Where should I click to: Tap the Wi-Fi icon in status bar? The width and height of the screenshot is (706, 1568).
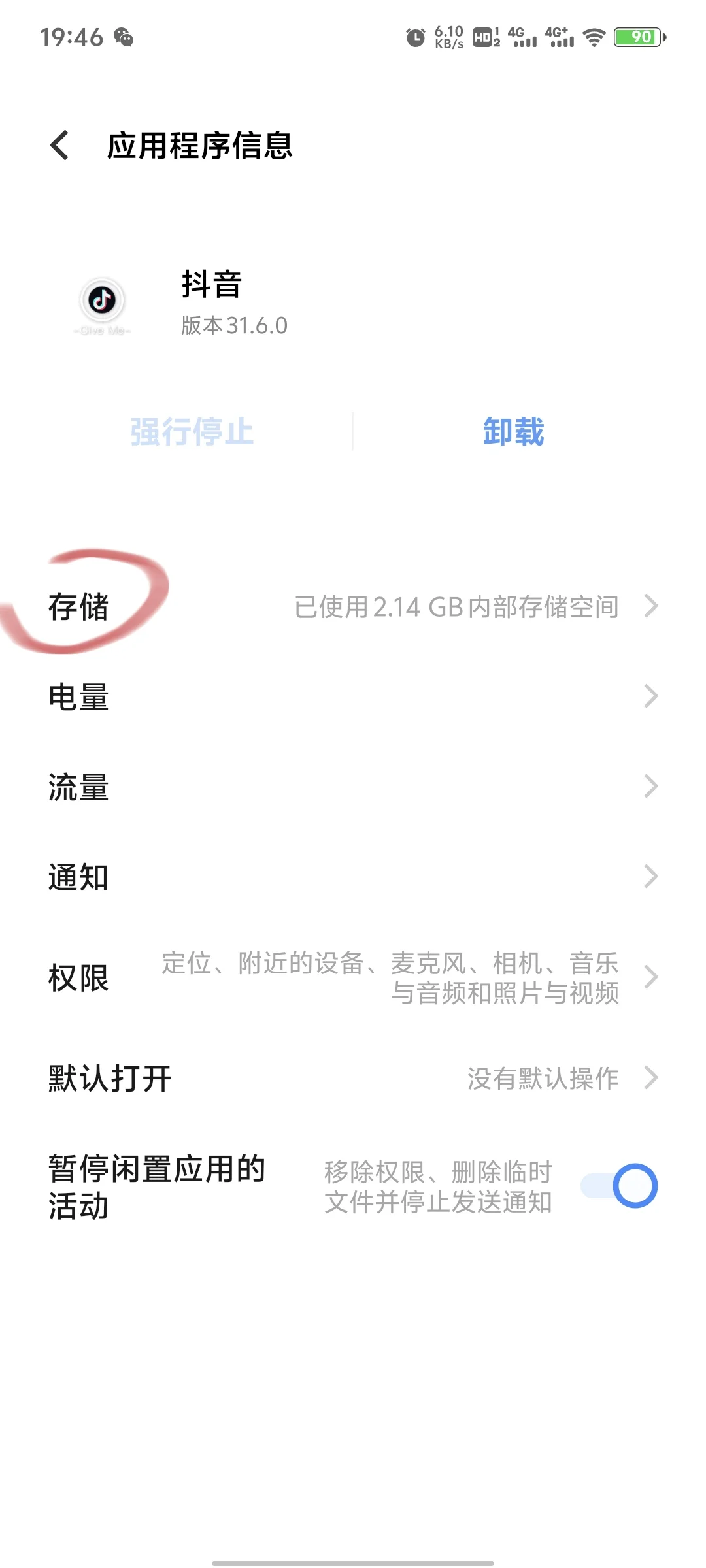(594, 36)
